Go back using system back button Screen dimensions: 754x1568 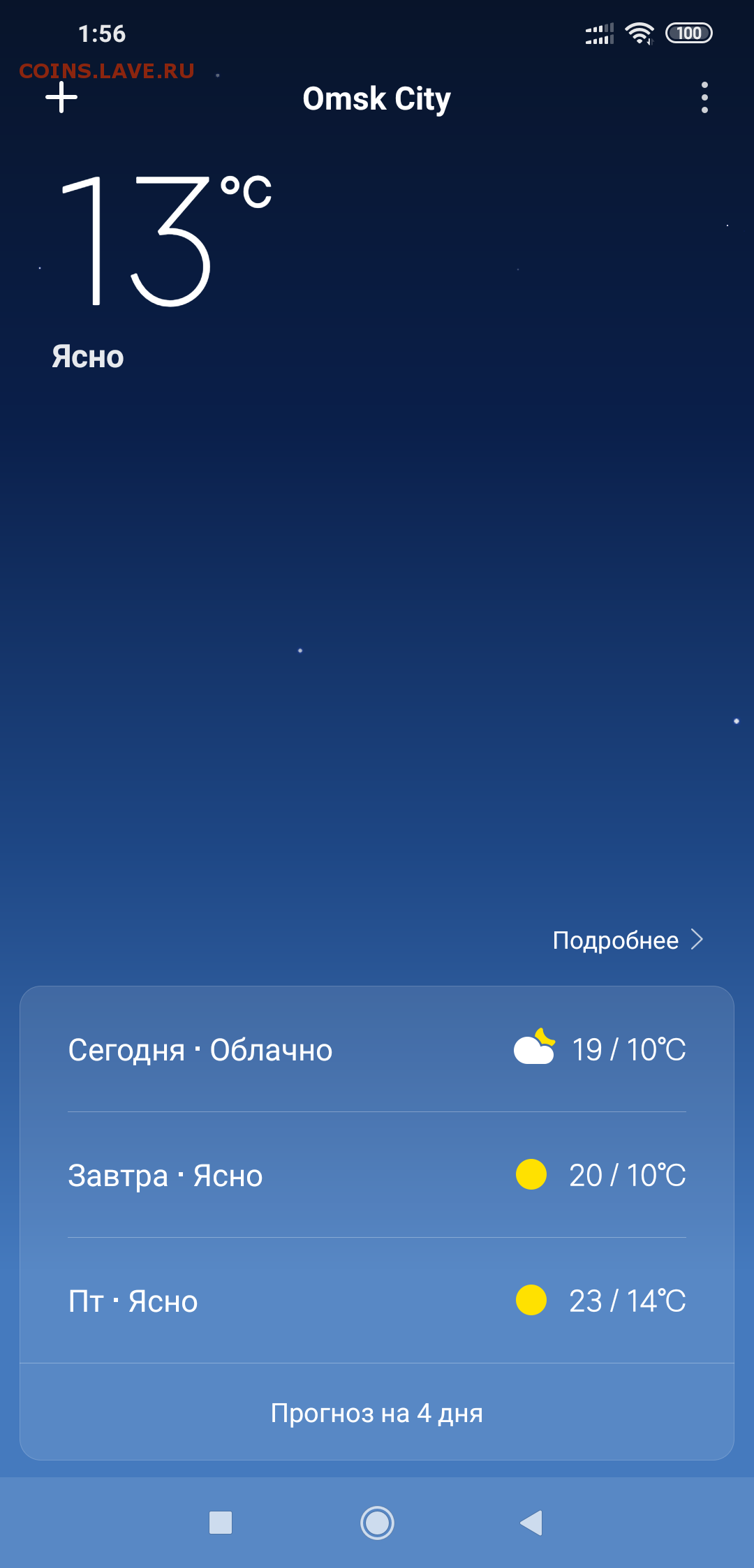(x=532, y=1523)
